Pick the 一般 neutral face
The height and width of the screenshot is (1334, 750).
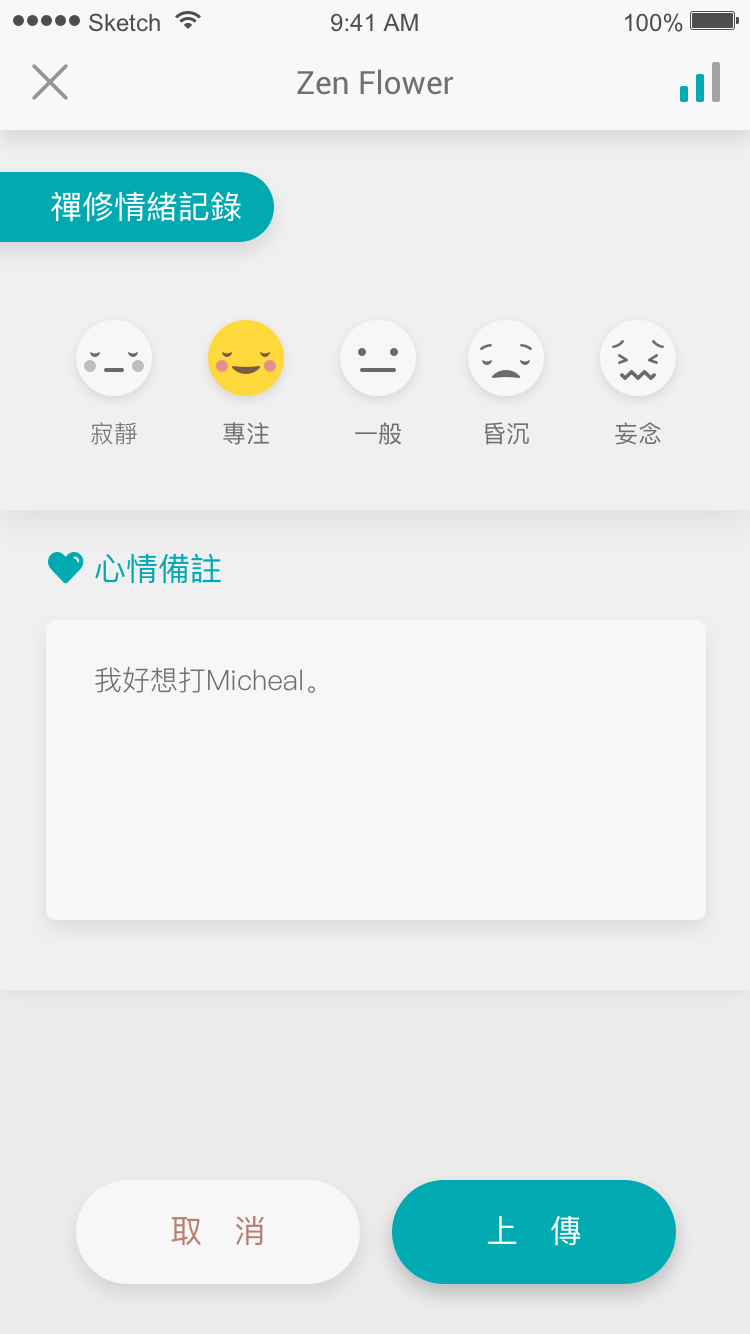point(378,358)
